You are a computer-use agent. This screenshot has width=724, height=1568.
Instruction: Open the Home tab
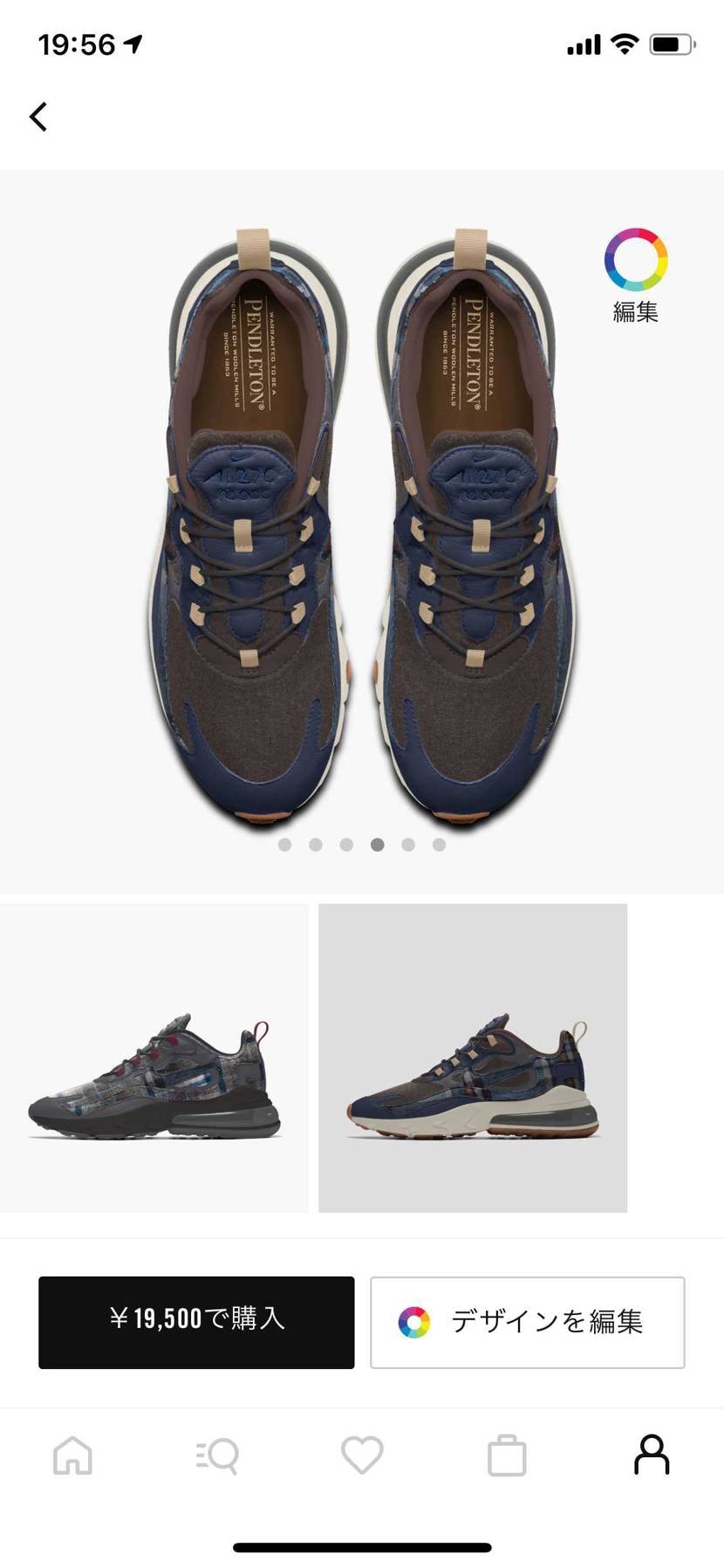(x=72, y=1455)
